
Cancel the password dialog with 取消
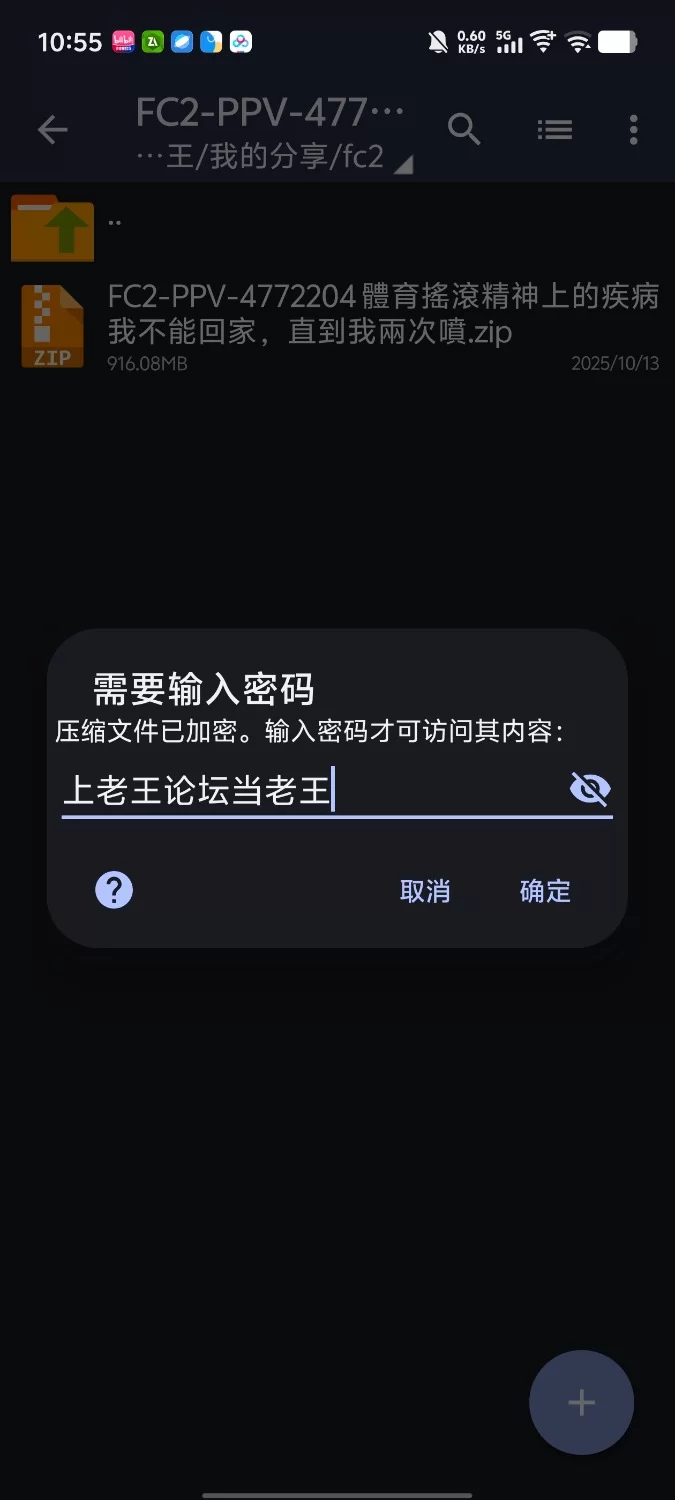[425, 891]
